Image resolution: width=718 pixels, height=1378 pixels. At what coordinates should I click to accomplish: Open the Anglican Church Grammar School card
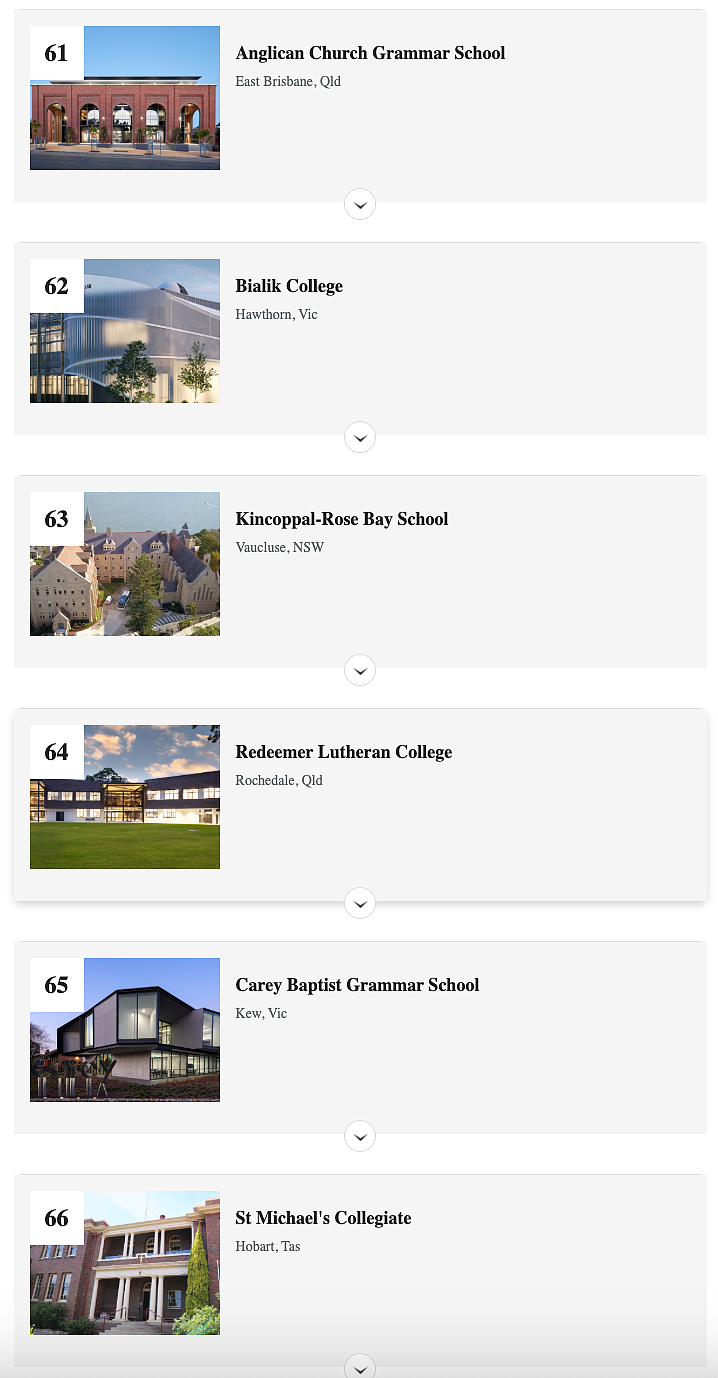(x=360, y=106)
